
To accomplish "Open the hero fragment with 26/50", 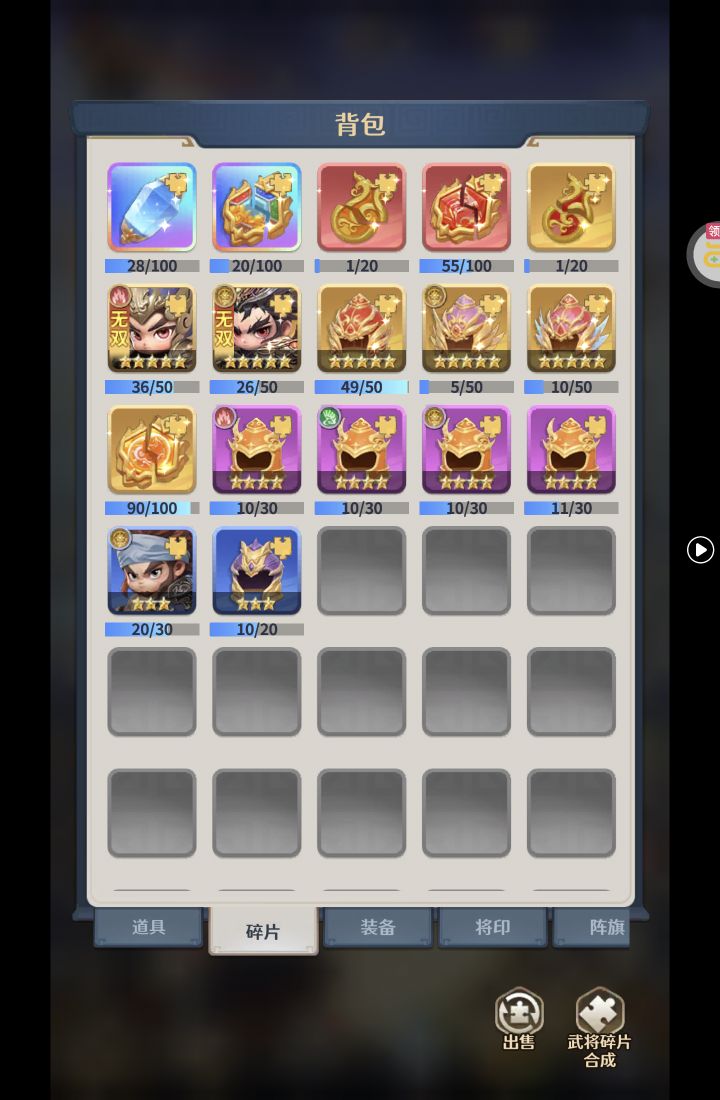I will pos(257,328).
